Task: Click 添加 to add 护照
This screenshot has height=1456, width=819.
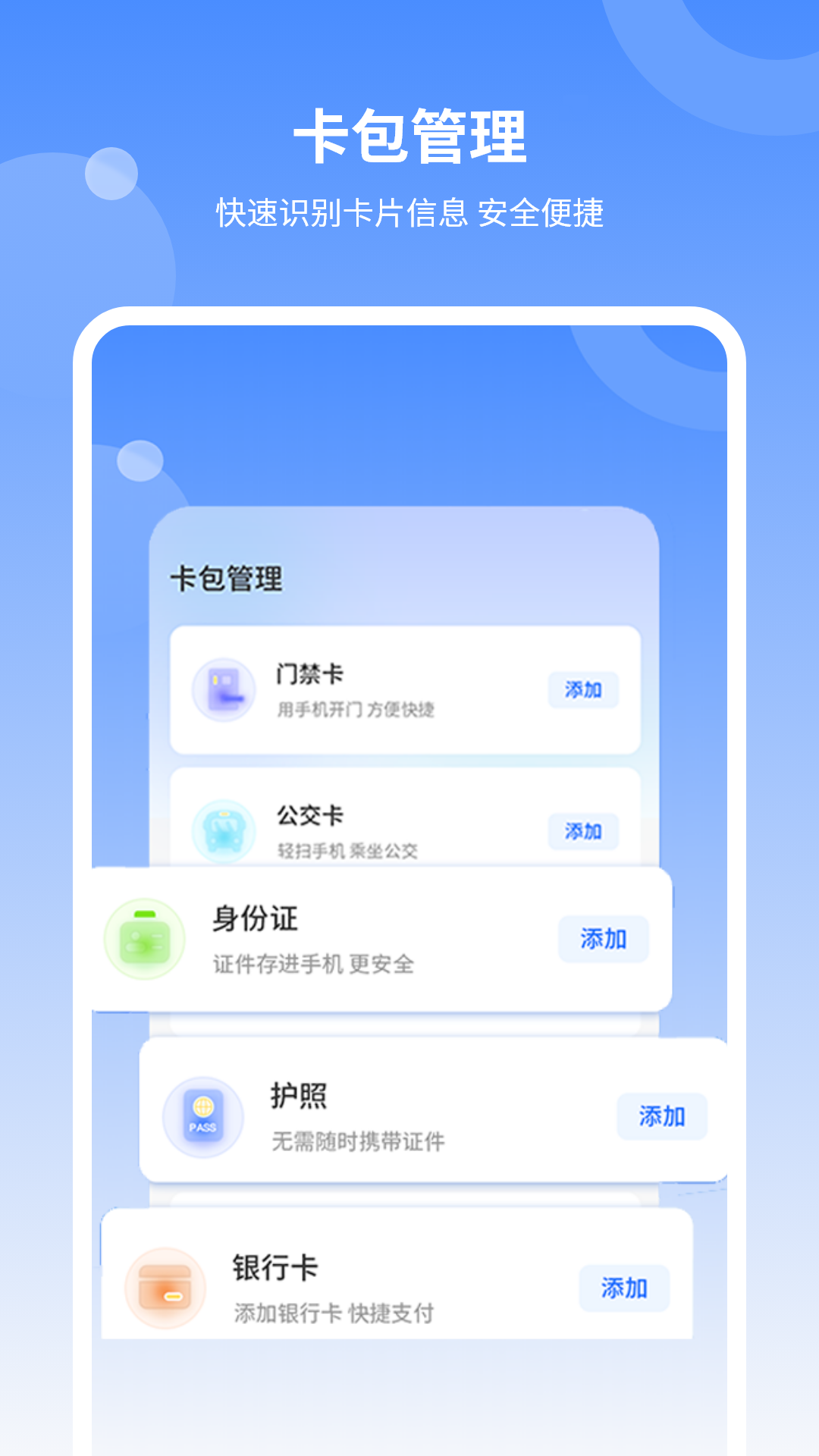Action: tap(661, 1116)
